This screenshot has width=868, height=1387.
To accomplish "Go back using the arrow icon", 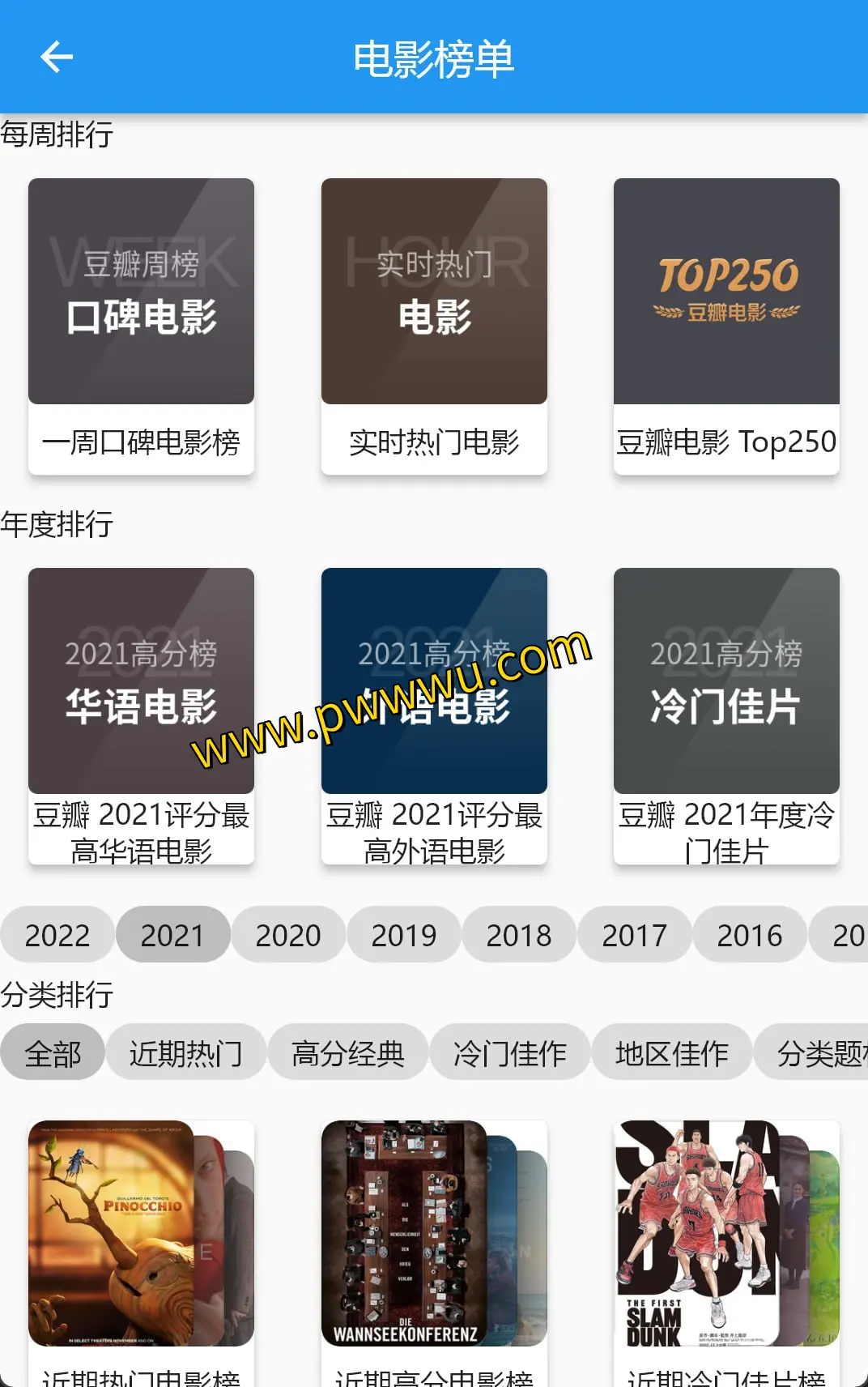I will (x=54, y=57).
